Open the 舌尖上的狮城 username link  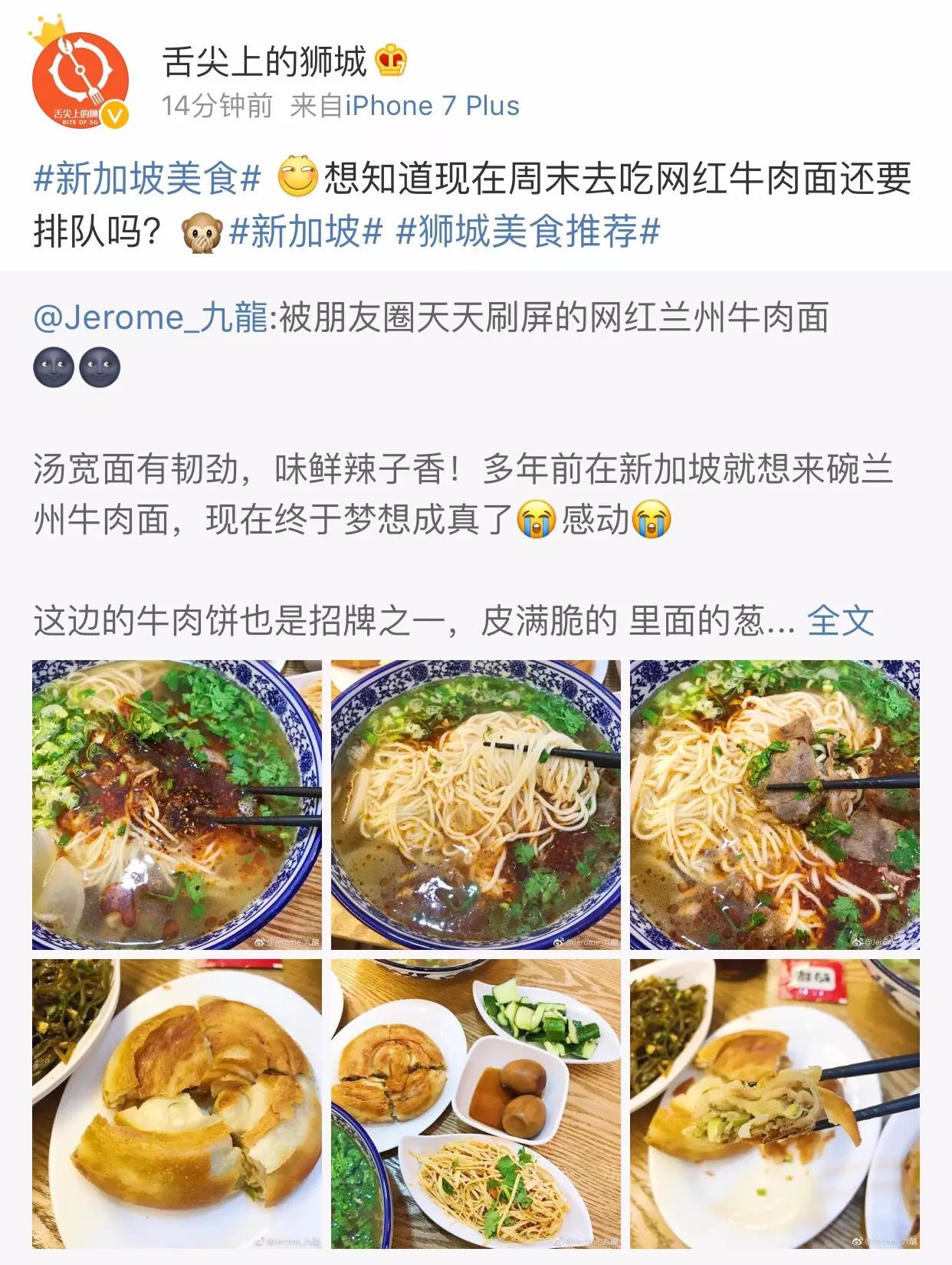click(264, 61)
